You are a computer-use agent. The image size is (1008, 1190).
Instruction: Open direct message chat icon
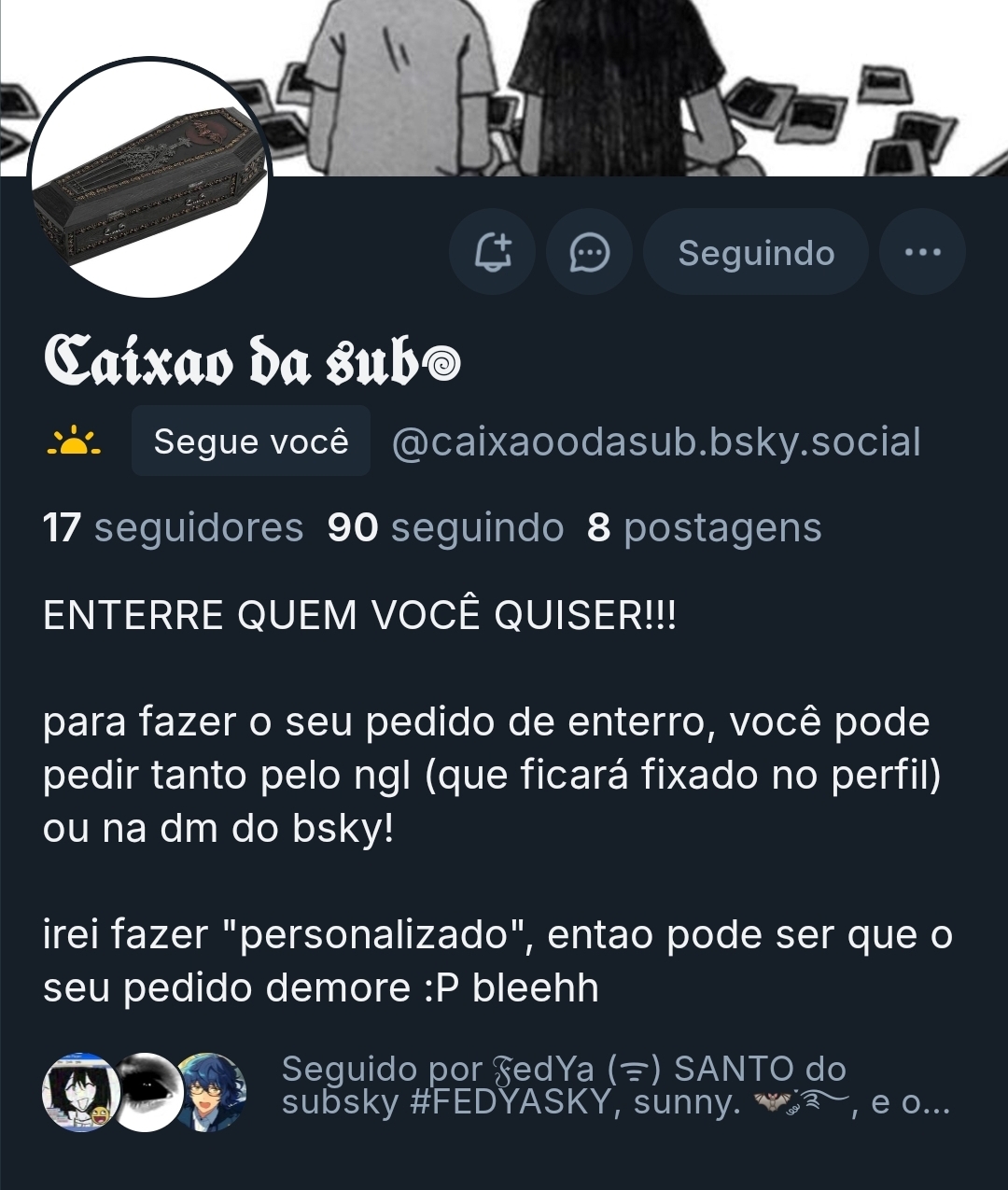(590, 252)
